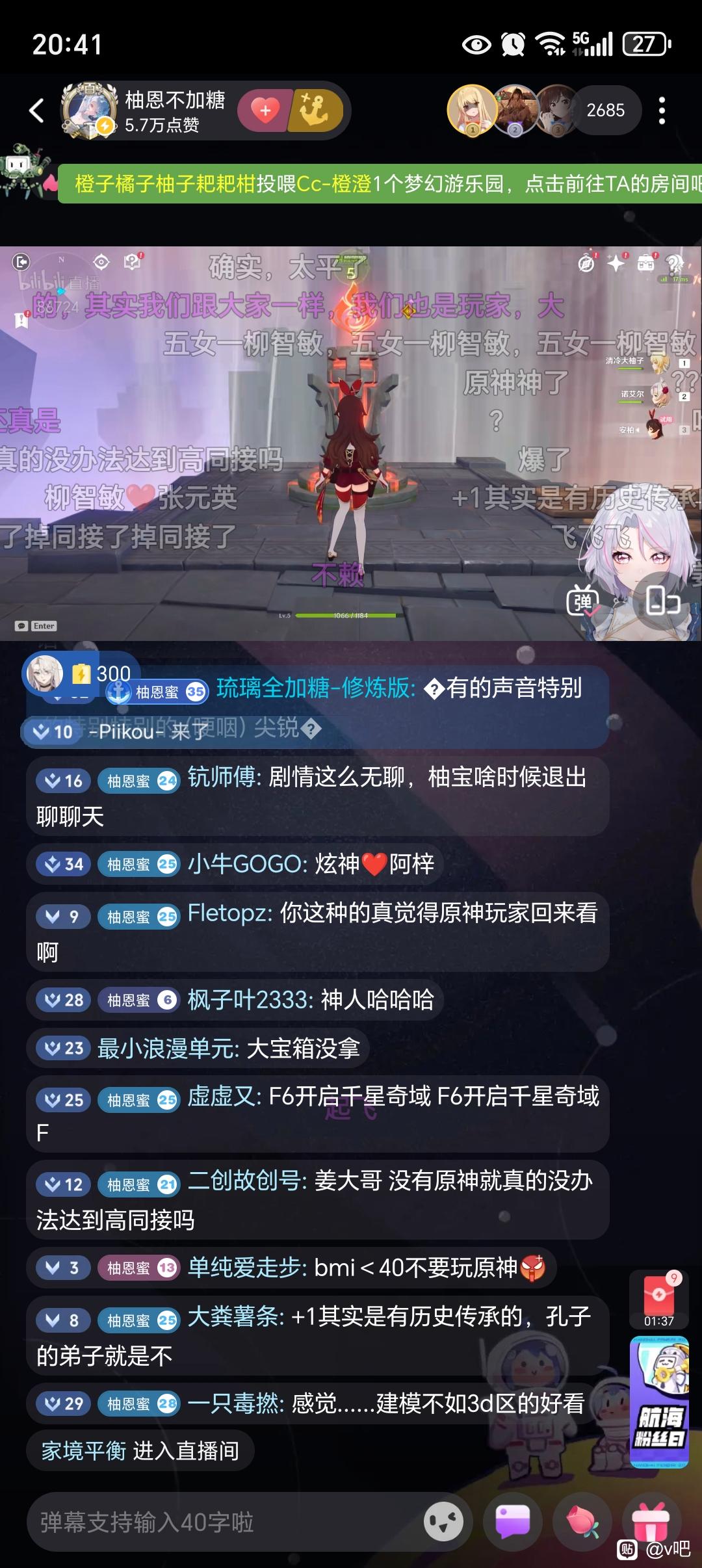Open the 航海粉丝日 event banner
Viewport: 702px width, 1568px height.
coord(659,1402)
